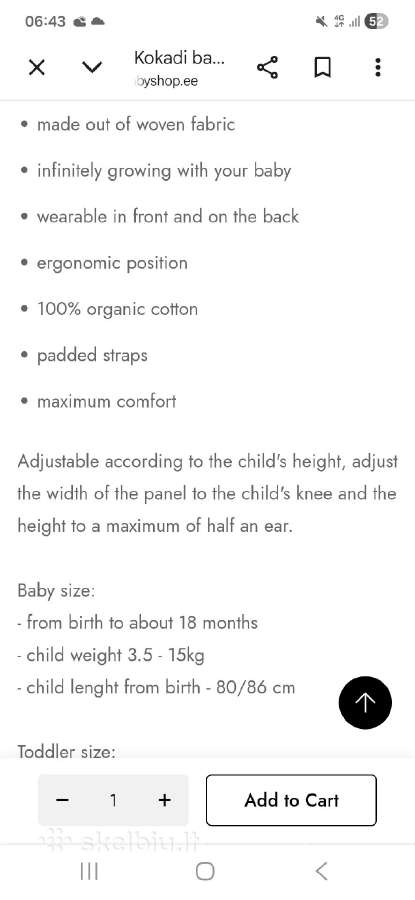Increase quantity with the plus button
Image resolution: width=415 pixels, height=900 pixels.
click(x=165, y=800)
